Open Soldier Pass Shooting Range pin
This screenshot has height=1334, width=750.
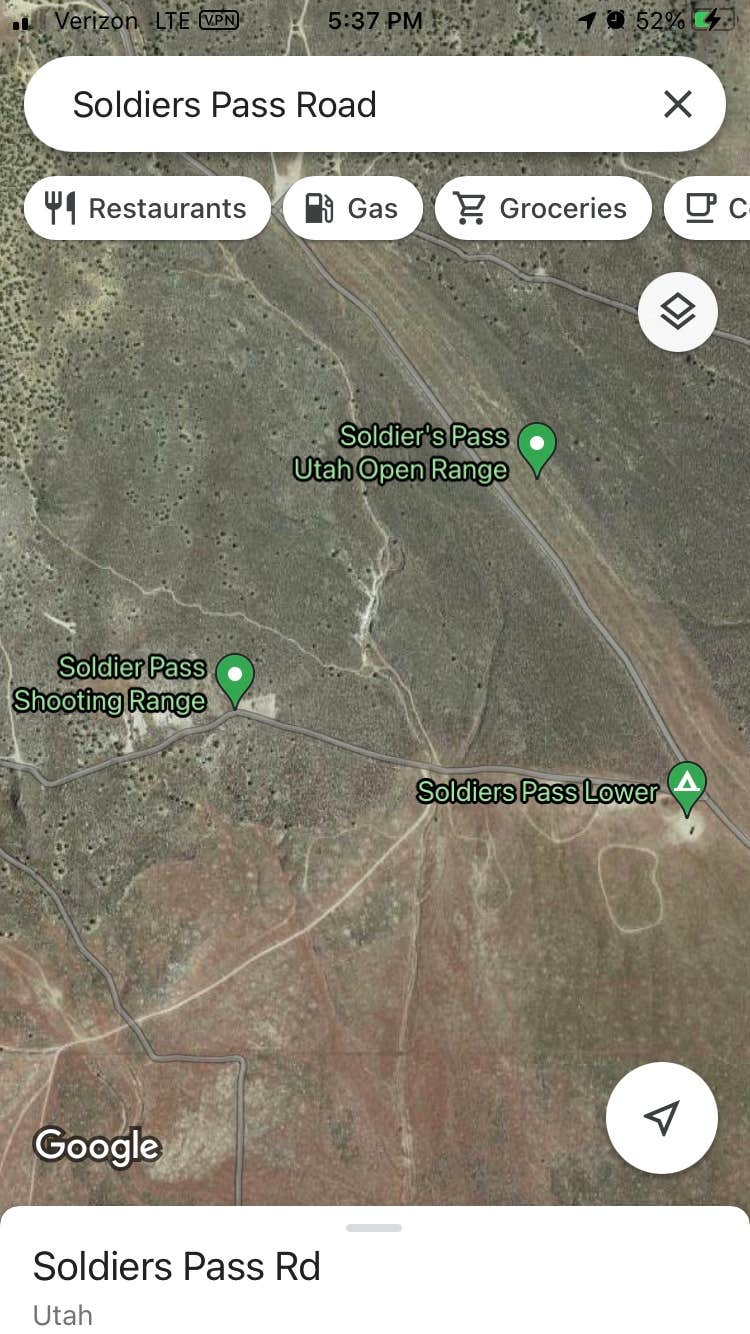point(235,677)
